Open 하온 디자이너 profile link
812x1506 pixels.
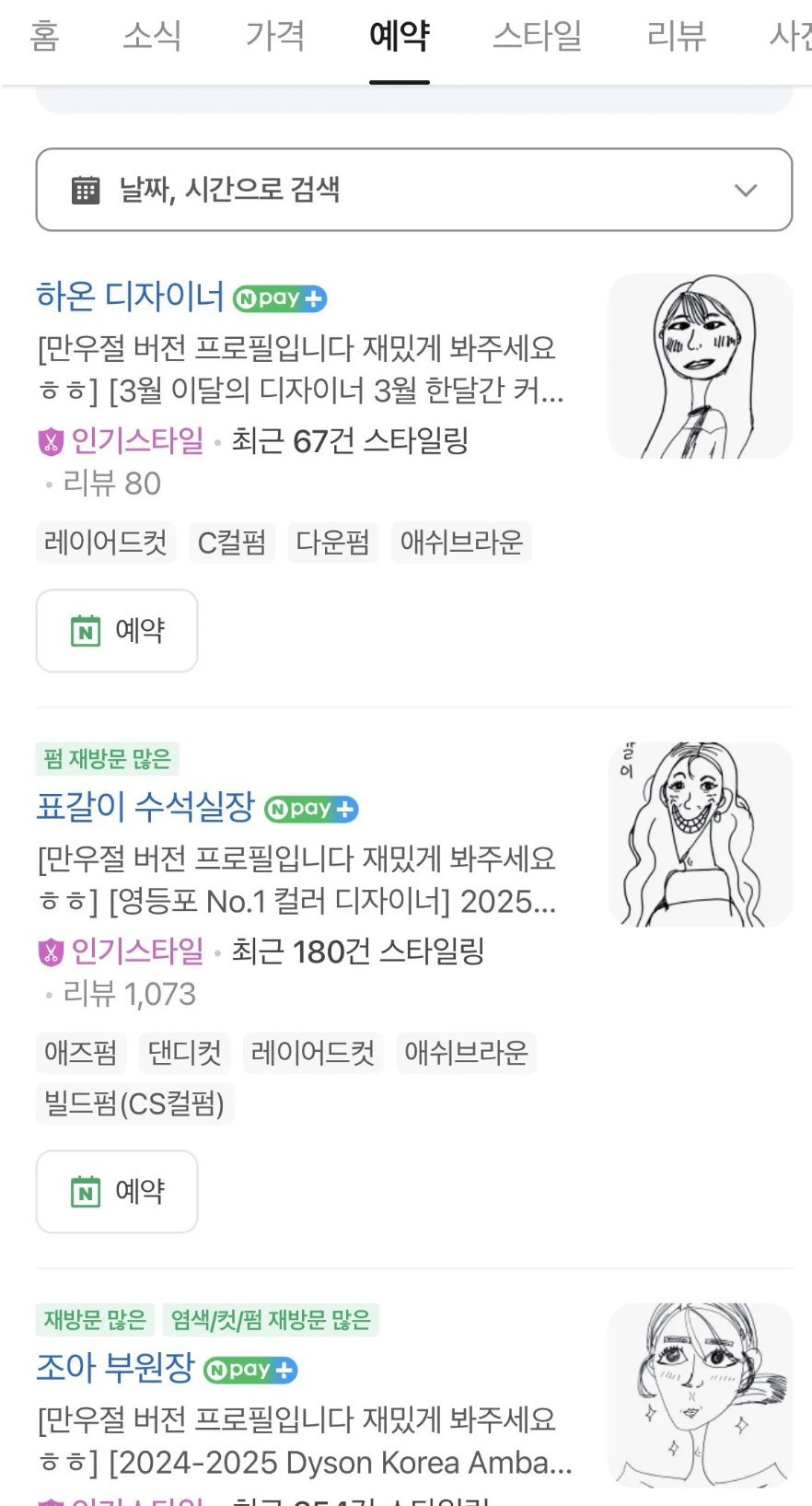click(130, 296)
